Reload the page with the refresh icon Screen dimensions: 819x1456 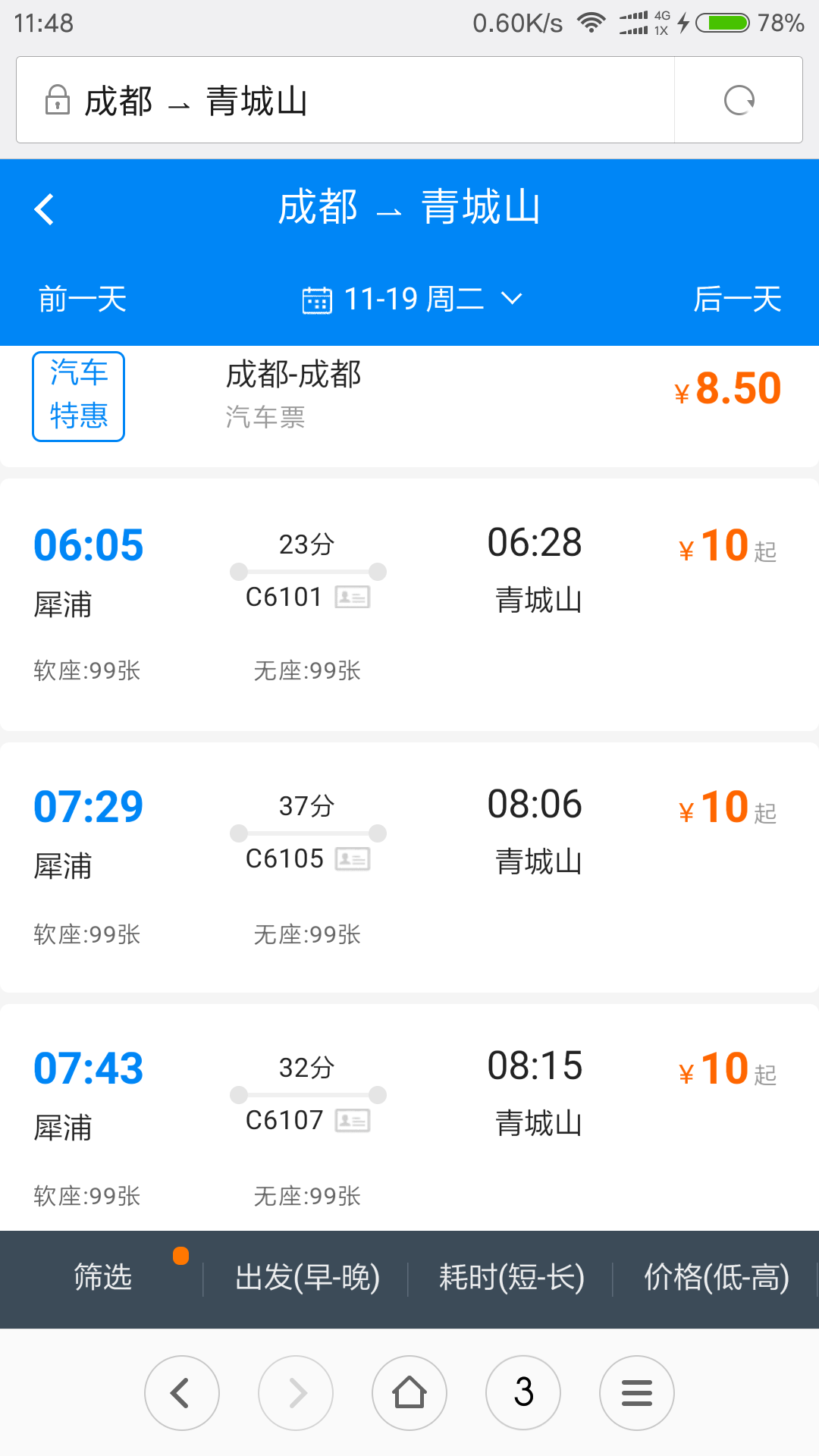point(739,100)
